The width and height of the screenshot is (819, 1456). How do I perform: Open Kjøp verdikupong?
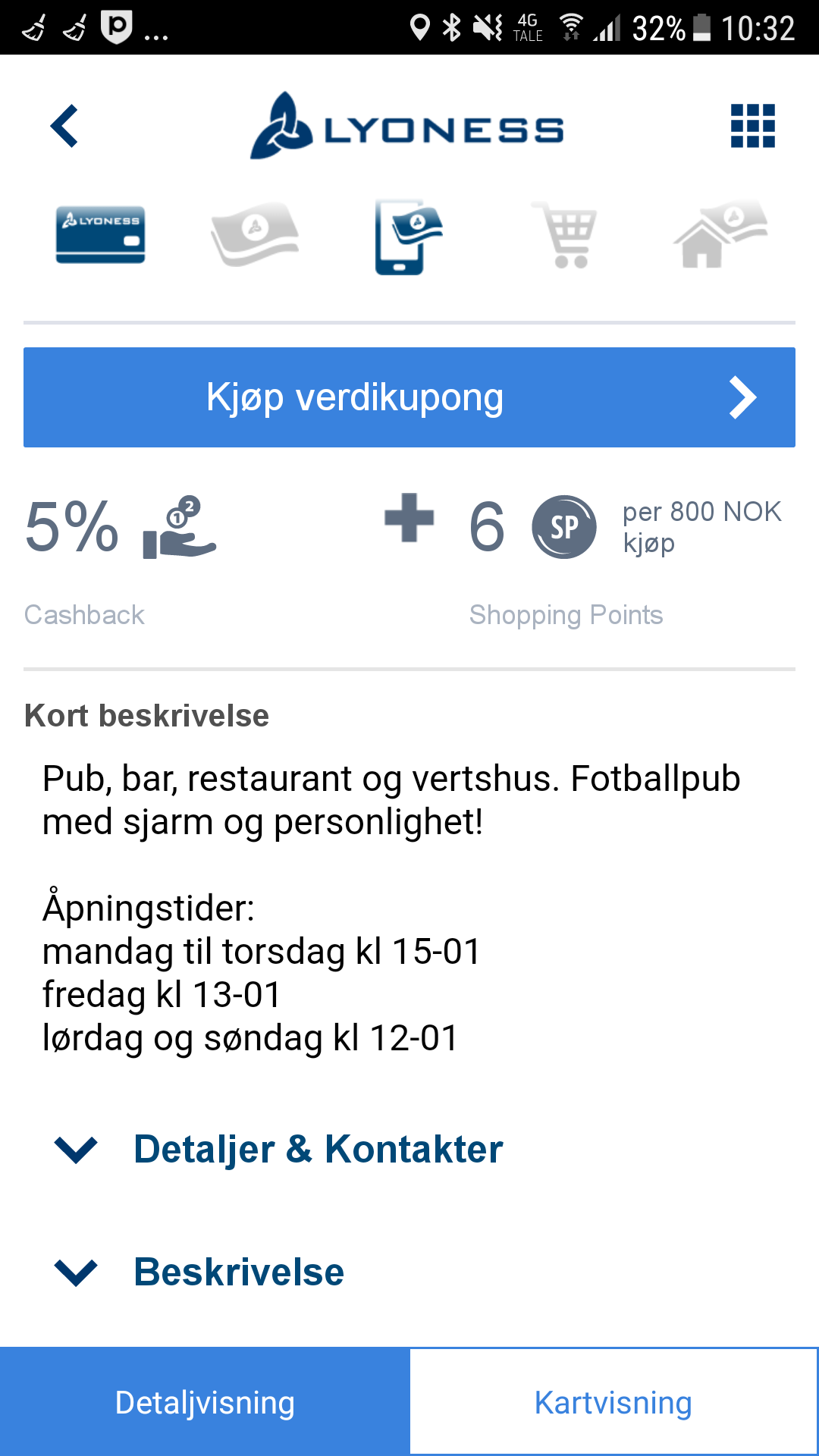pos(409,397)
